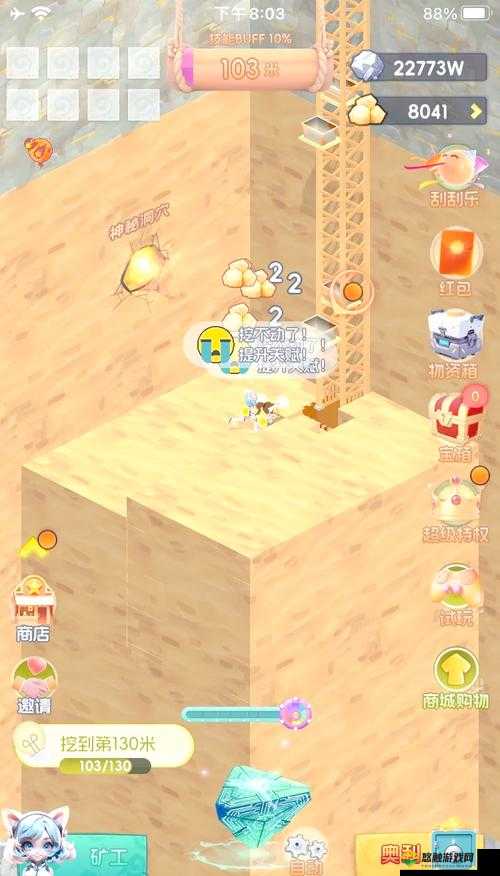Tap the orange rocket icon below the skill slots
This screenshot has height=876, width=500.
[x=39, y=150]
